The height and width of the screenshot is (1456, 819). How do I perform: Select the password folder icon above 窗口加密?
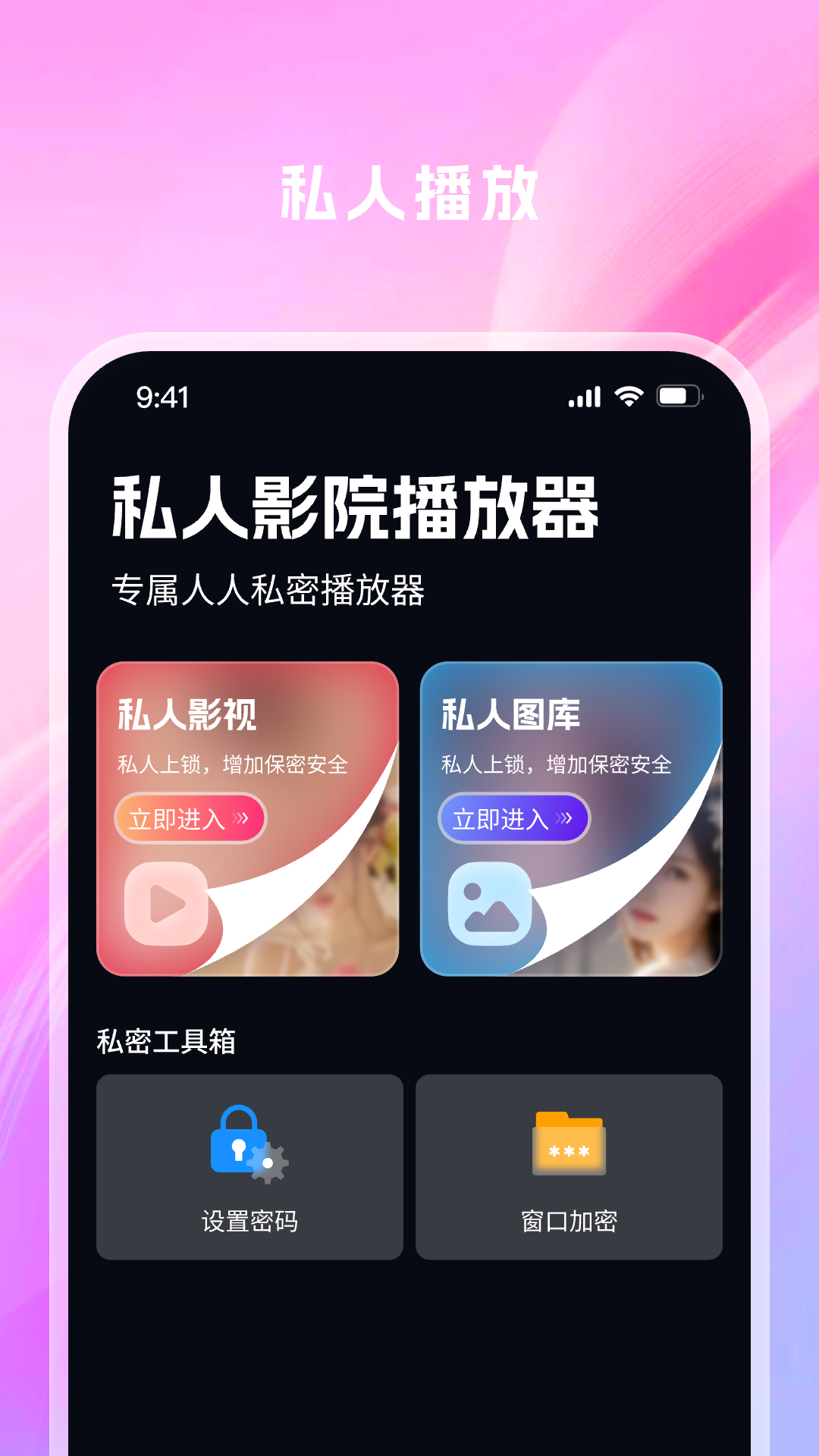pyautogui.click(x=569, y=1144)
